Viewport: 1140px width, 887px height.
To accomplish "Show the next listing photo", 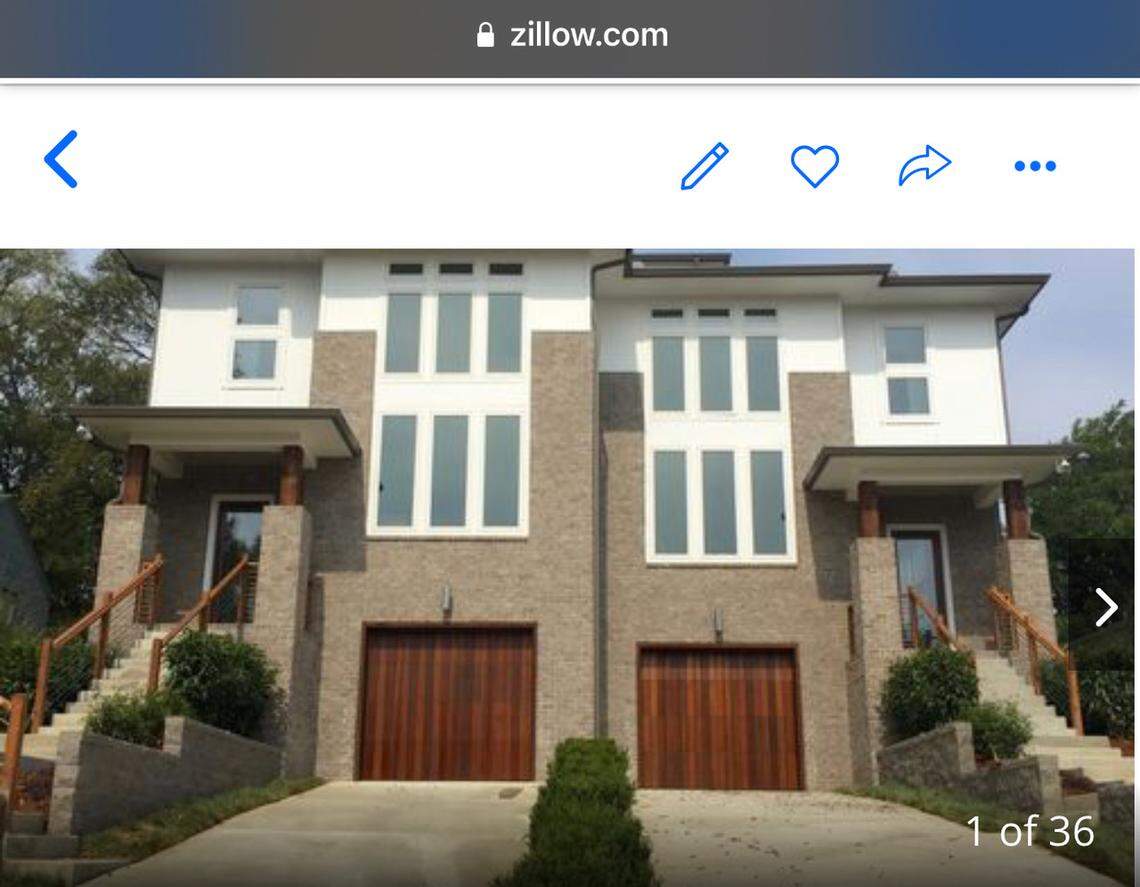I will point(1104,607).
